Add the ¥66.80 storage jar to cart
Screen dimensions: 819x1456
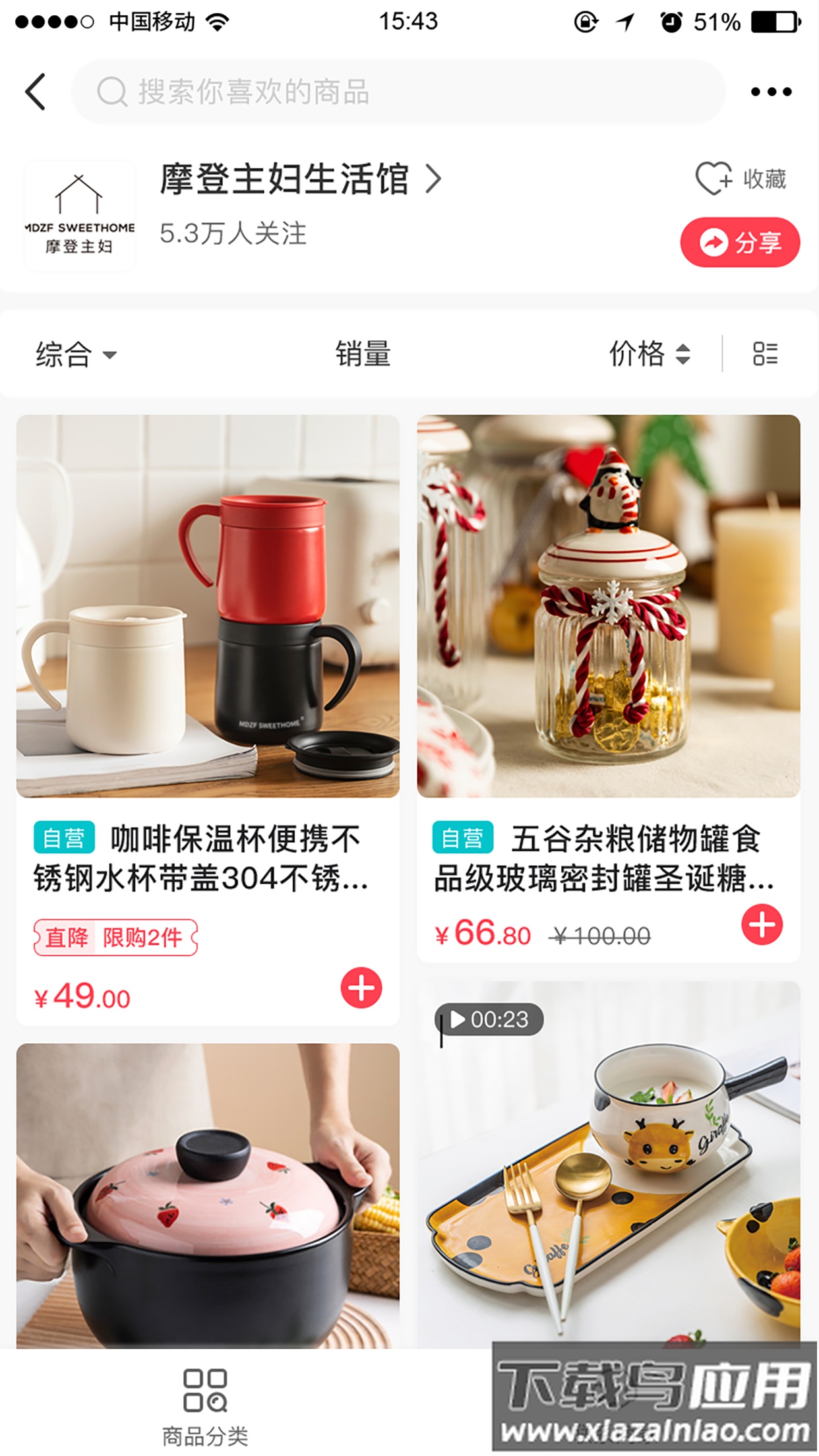pos(762,925)
